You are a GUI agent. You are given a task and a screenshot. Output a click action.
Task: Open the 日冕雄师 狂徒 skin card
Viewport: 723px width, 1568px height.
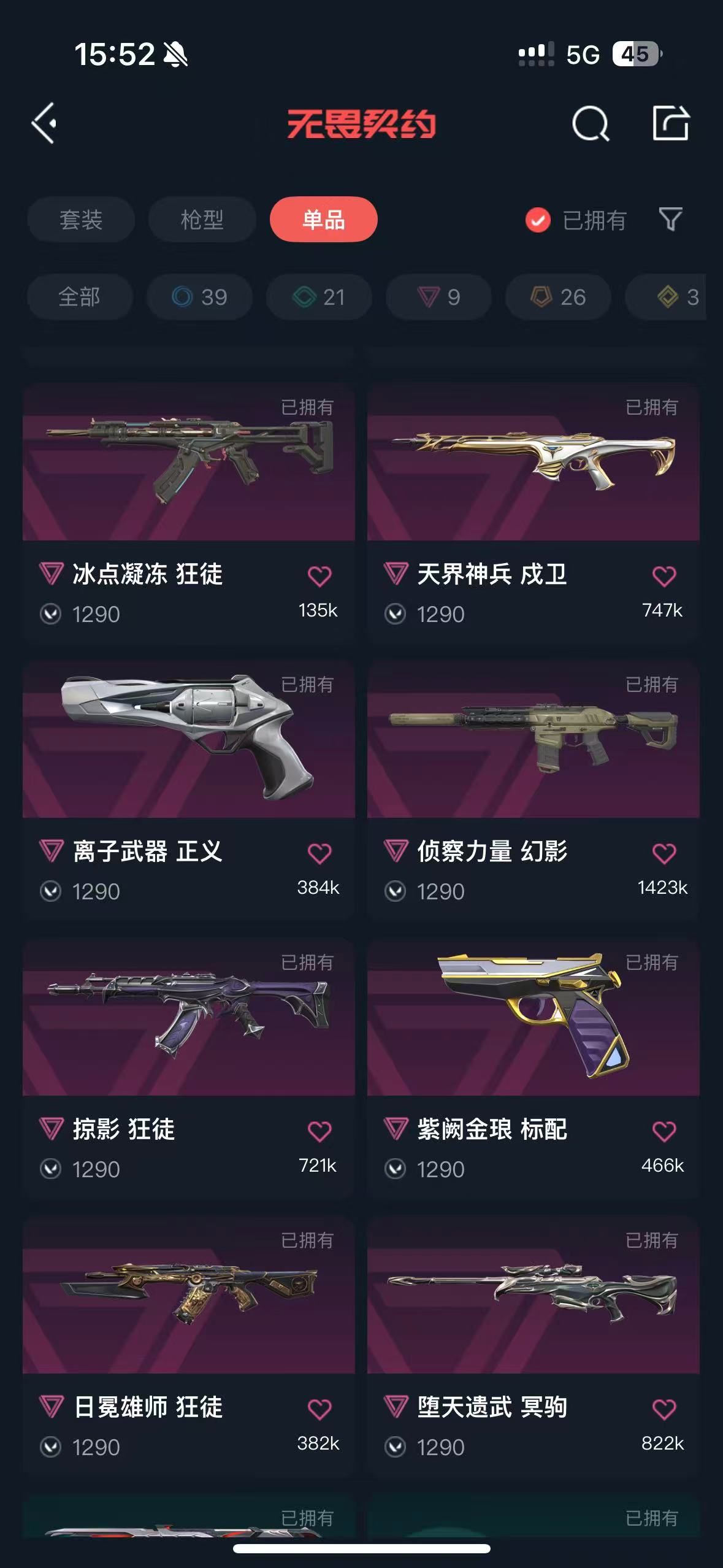189,1346
